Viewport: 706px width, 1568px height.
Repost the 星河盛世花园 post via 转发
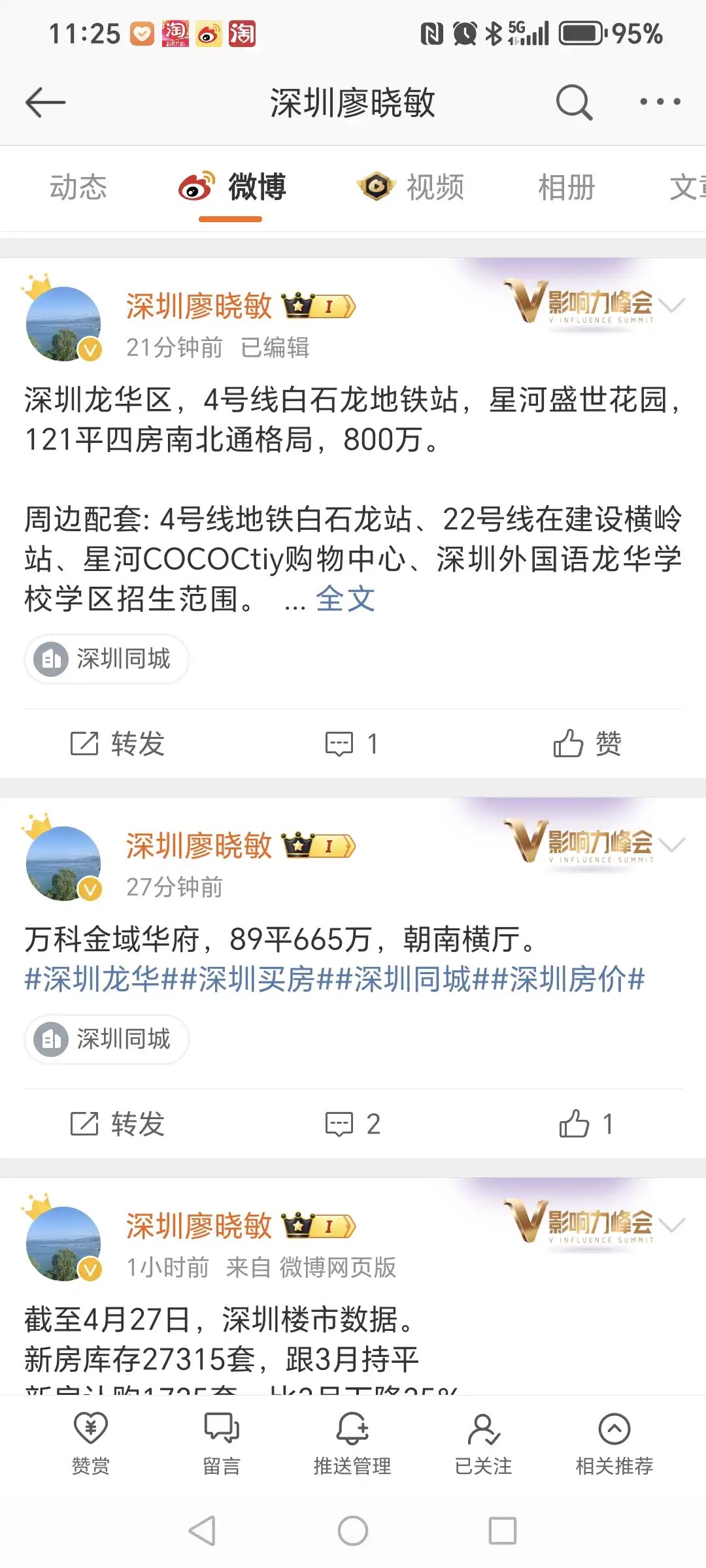pyautogui.click(x=118, y=743)
